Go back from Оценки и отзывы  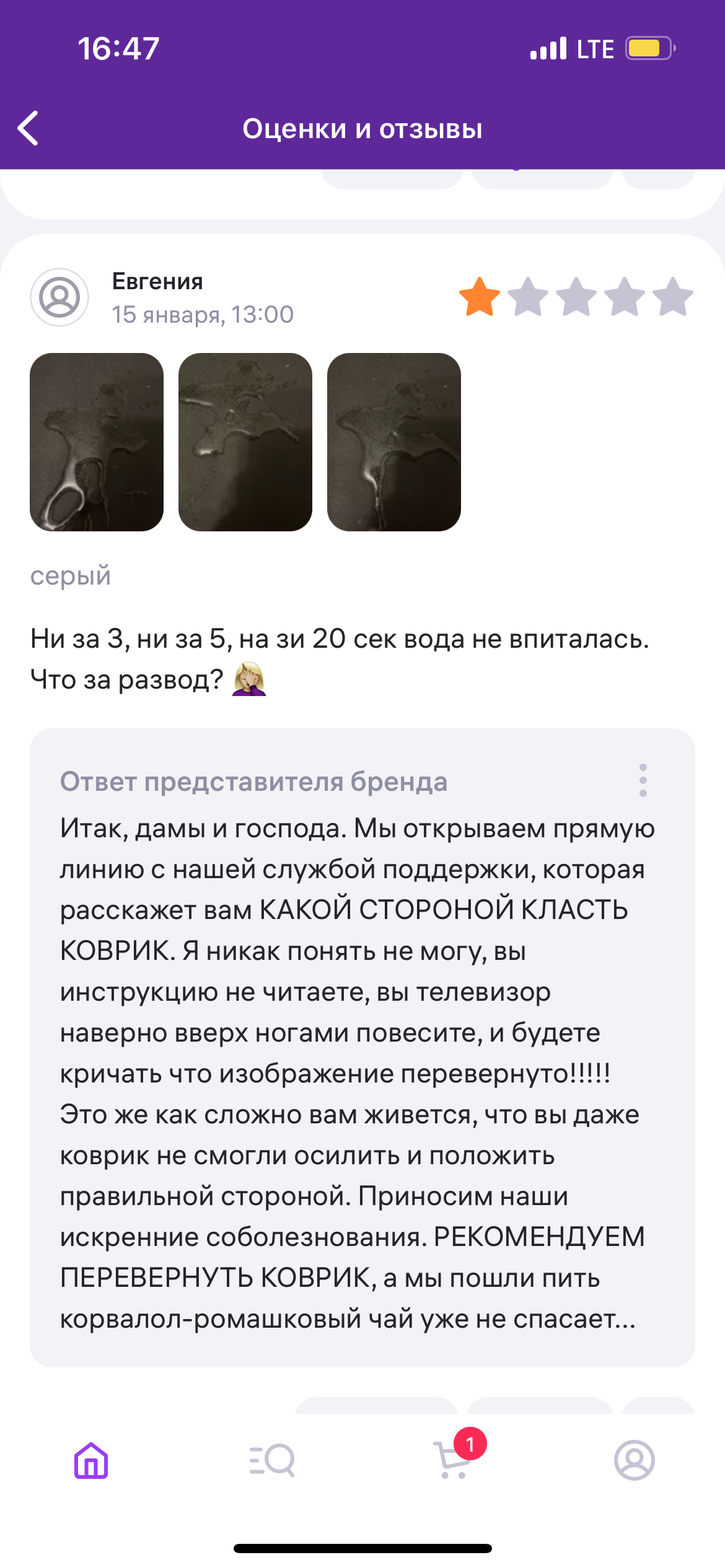pos(29,129)
